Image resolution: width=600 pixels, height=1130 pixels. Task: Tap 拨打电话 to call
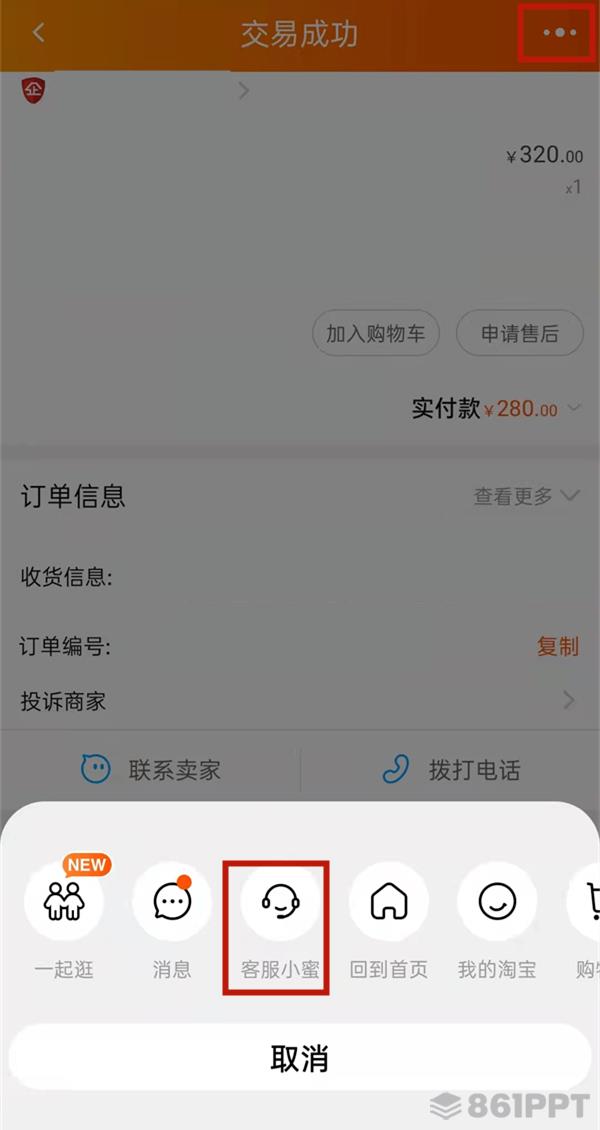(452, 770)
